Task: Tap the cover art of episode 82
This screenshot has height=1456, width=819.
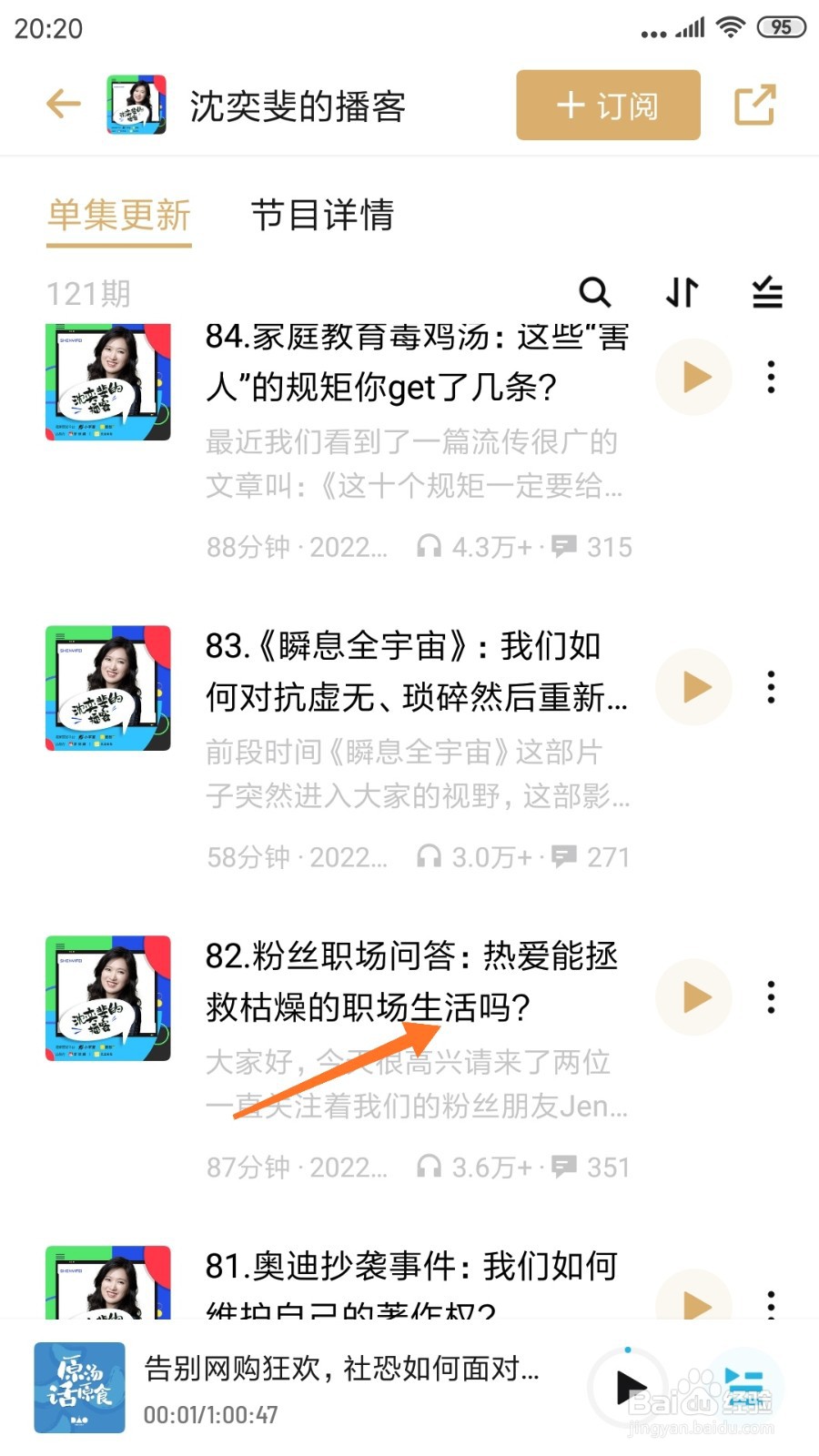Action: click(x=108, y=997)
